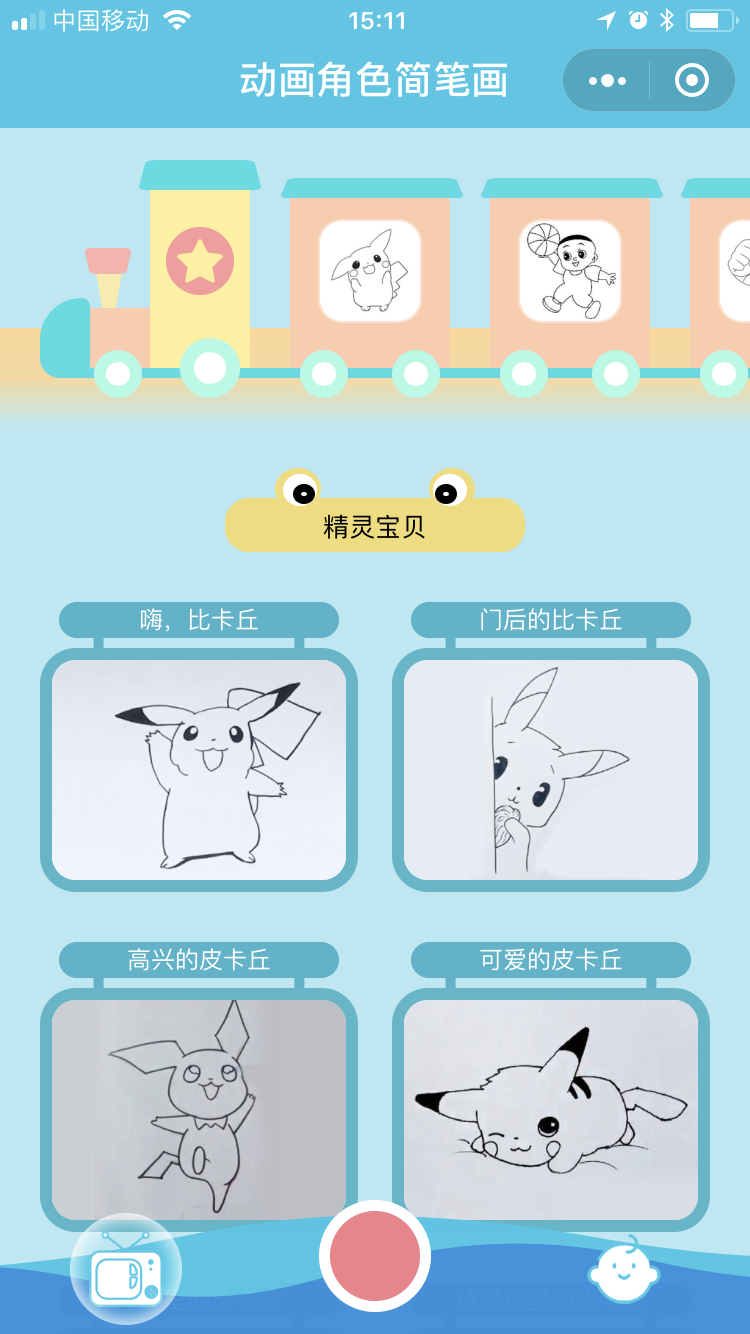Select the basketball boy train car

click(570, 271)
